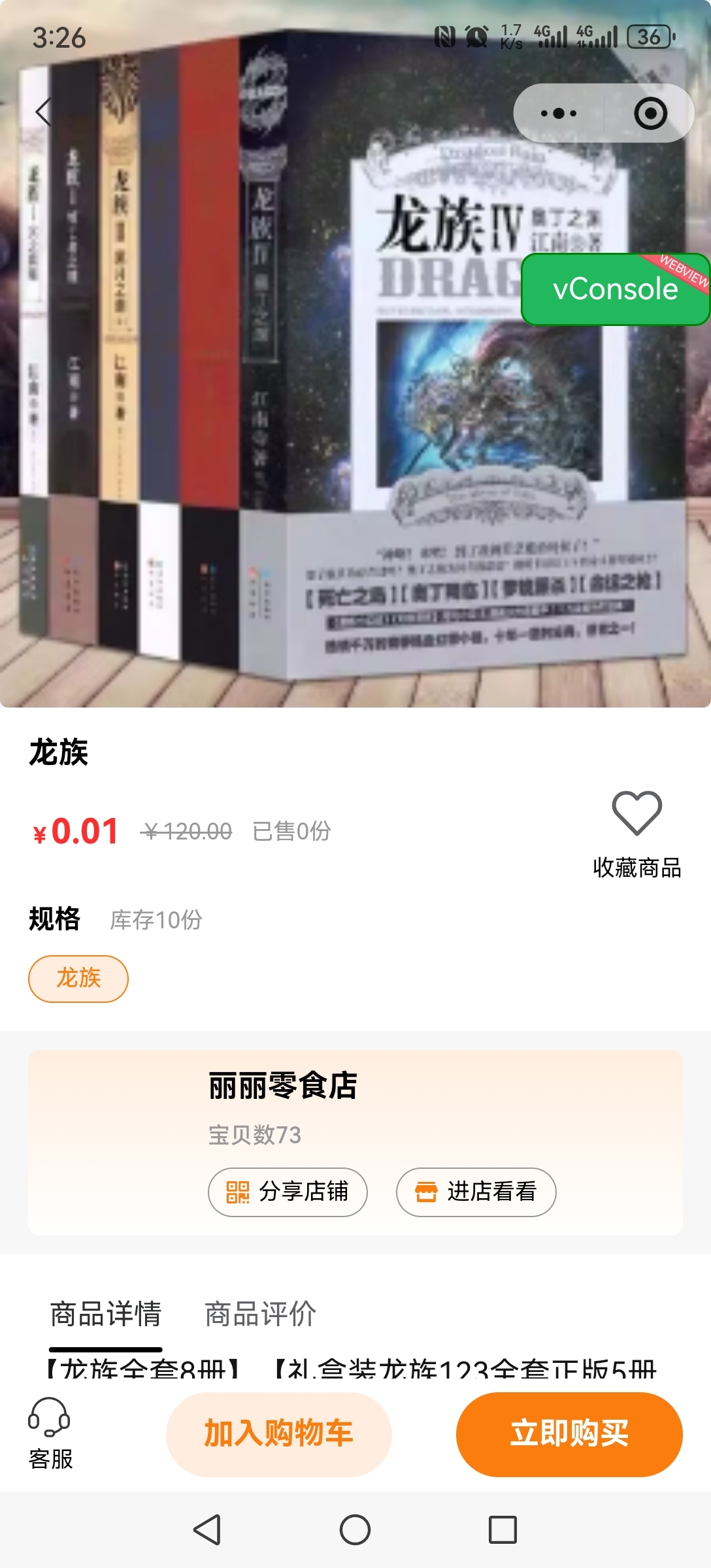This screenshot has width=711, height=1568.
Task: Tap 加入购物车 to add to cart
Action: coord(279,1433)
